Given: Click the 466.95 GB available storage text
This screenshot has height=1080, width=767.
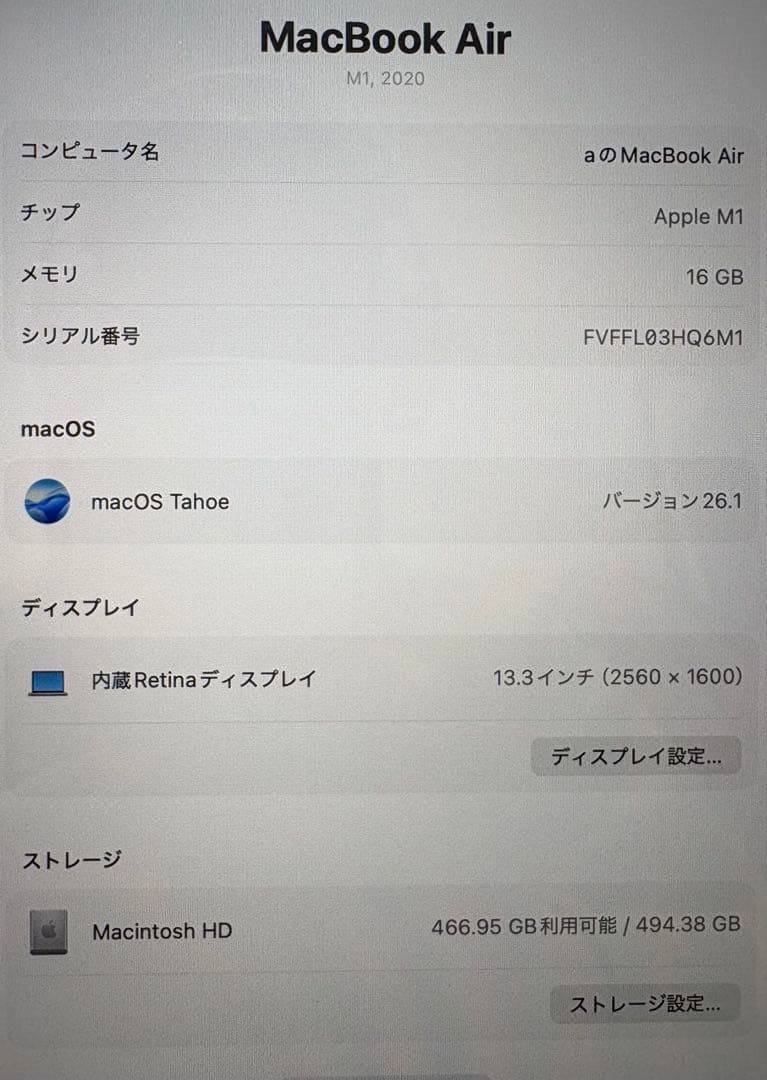Looking at the screenshot, I should click(586, 926).
